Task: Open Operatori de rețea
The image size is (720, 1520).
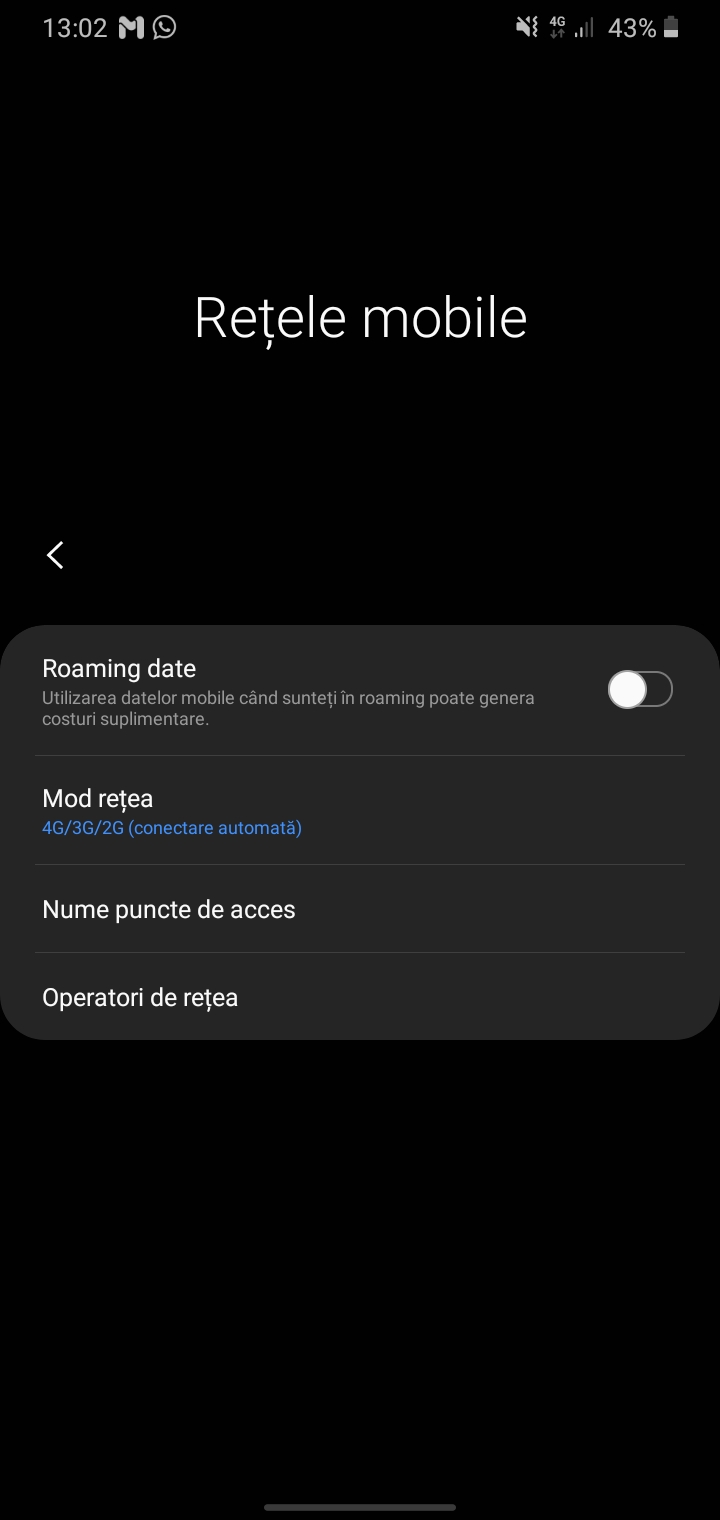Action: [x=360, y=997]
